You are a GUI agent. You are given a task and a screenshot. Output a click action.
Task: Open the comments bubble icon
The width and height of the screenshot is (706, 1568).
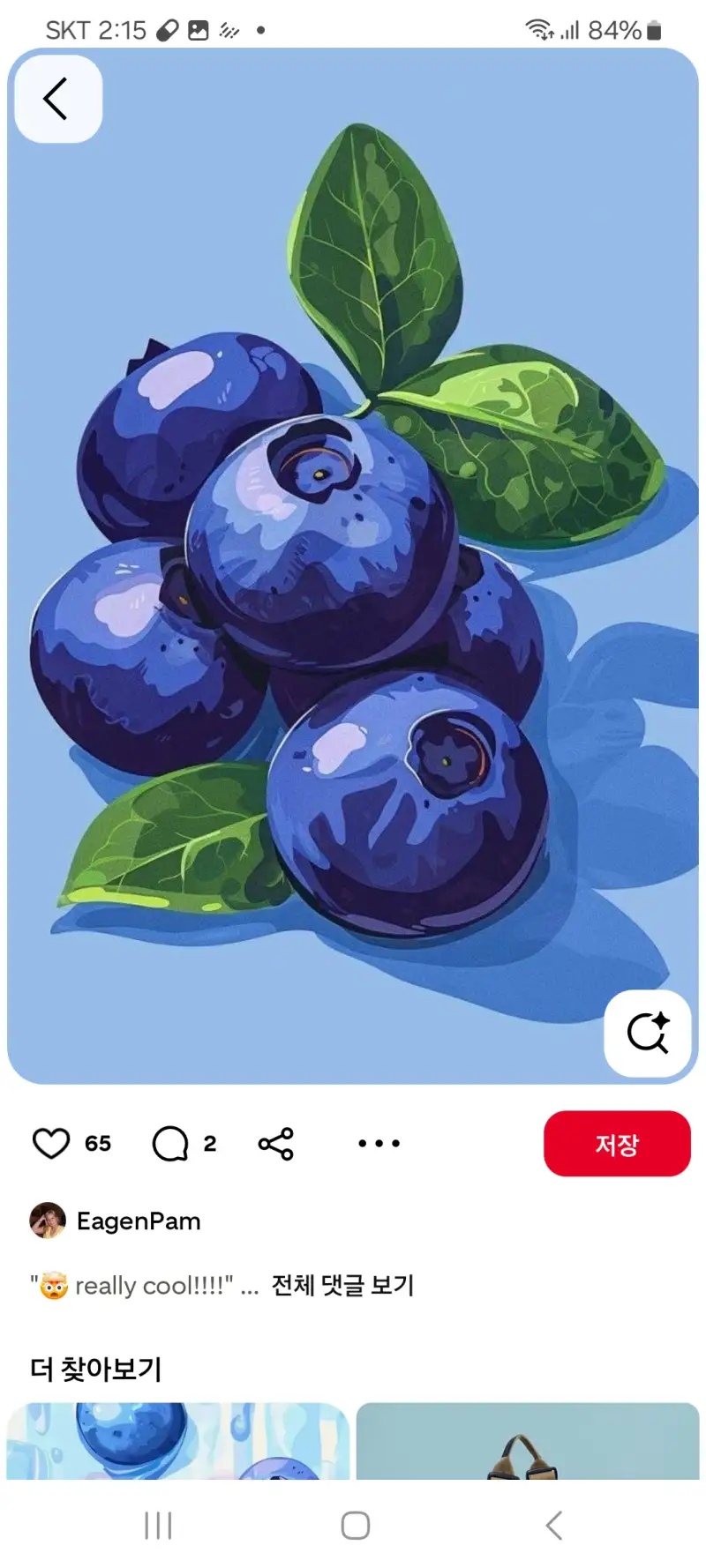click(x=170, y=1144)
